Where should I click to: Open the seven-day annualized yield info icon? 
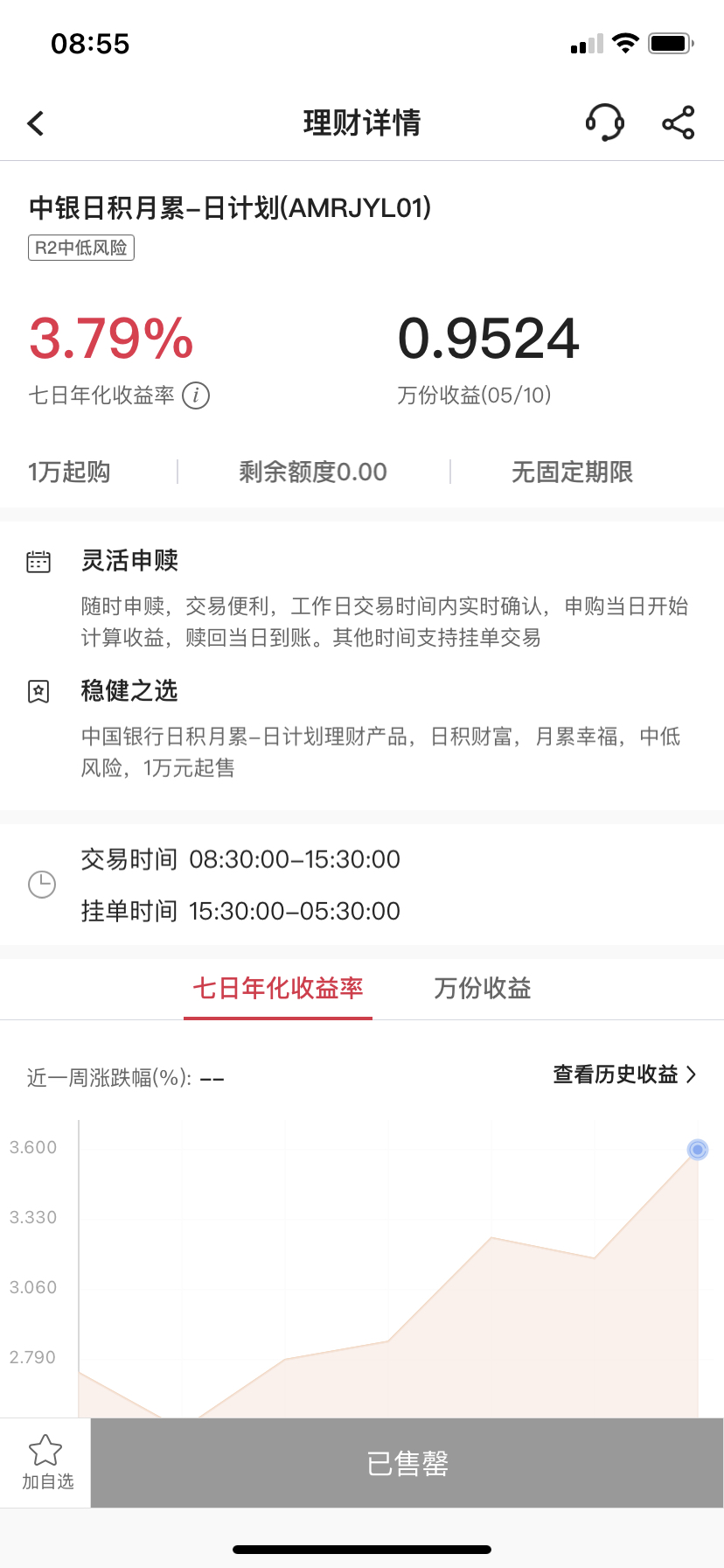(196, 395)
